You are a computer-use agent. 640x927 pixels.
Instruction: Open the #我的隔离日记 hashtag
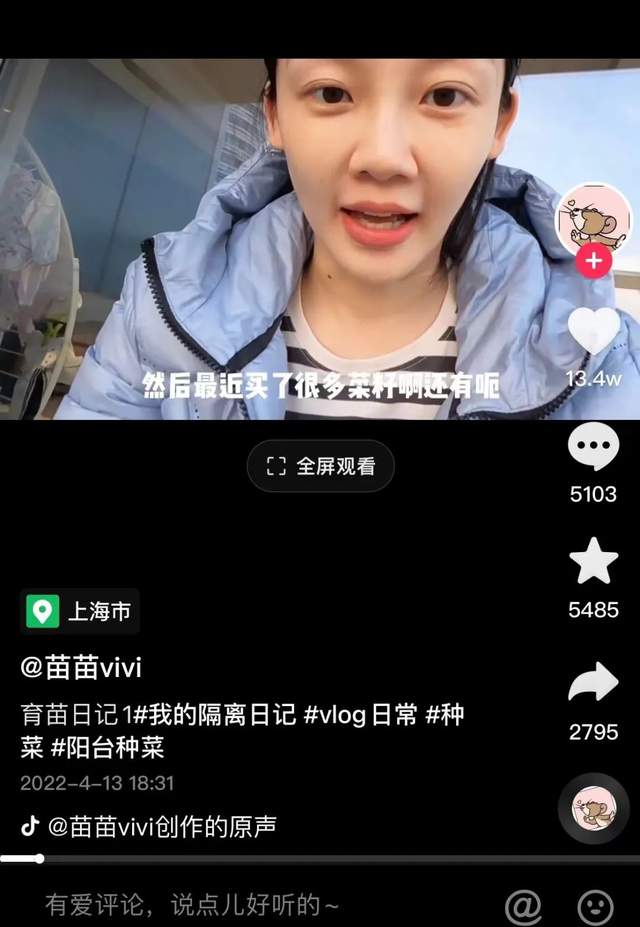(x=215, y=715)
